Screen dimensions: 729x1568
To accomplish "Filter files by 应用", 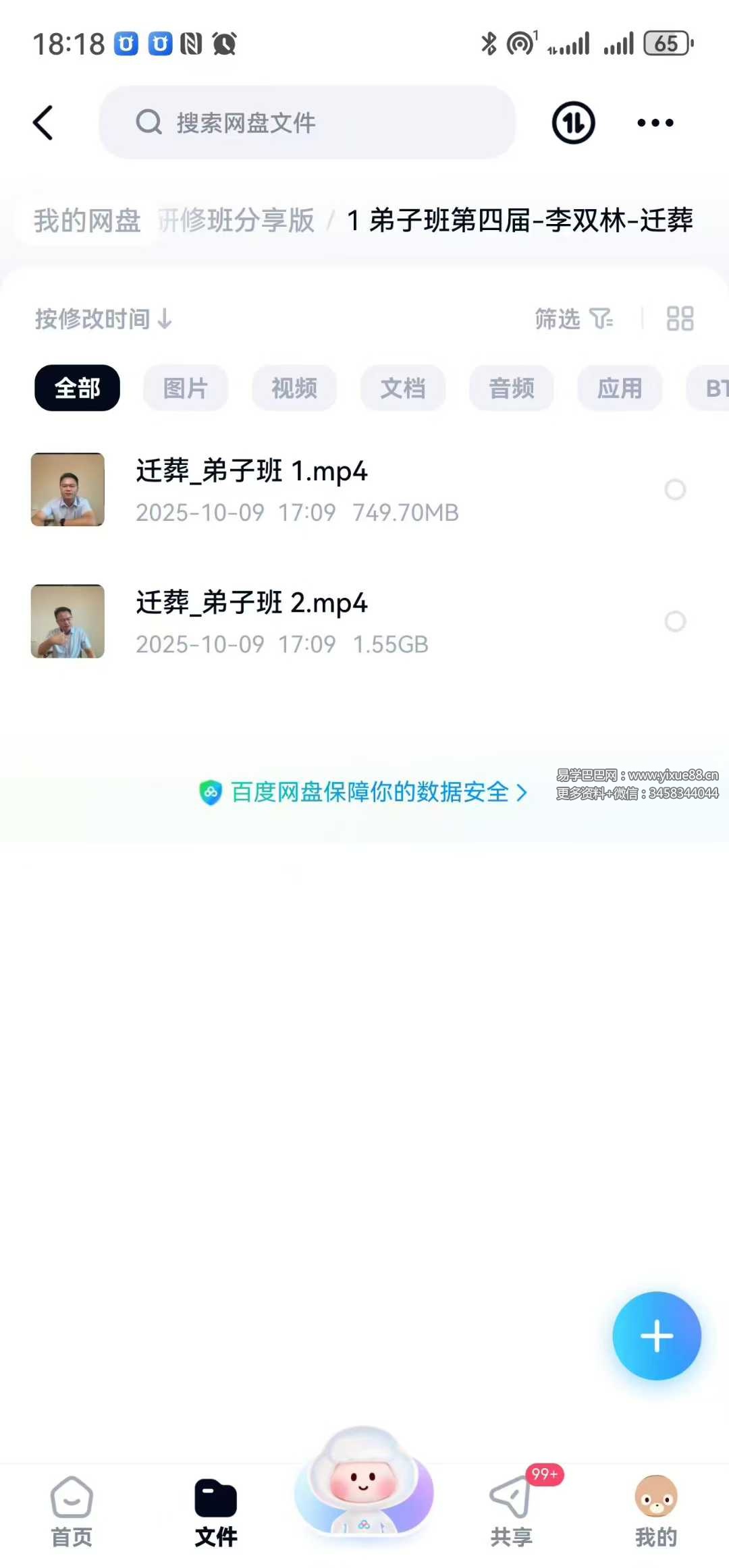I will [x=620, y=388].
